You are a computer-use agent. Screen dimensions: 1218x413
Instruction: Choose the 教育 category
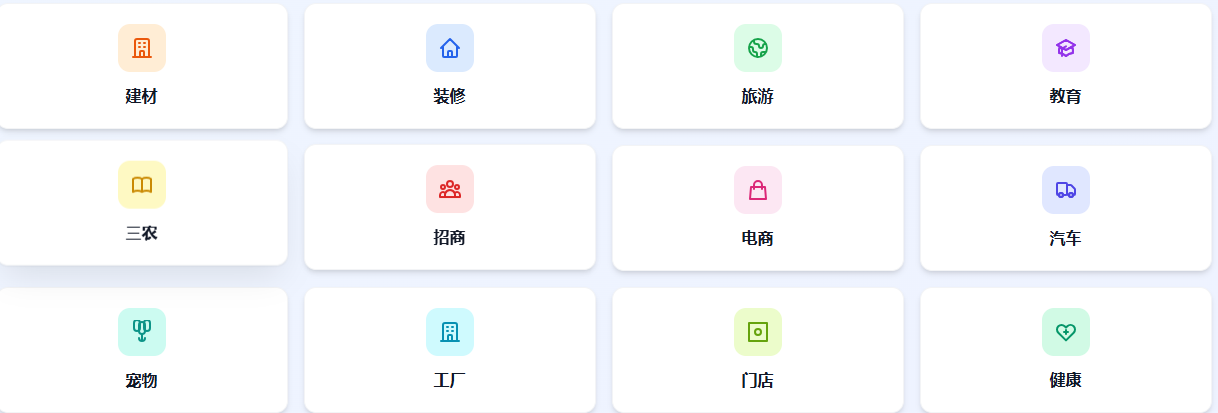coord(1065,67)
